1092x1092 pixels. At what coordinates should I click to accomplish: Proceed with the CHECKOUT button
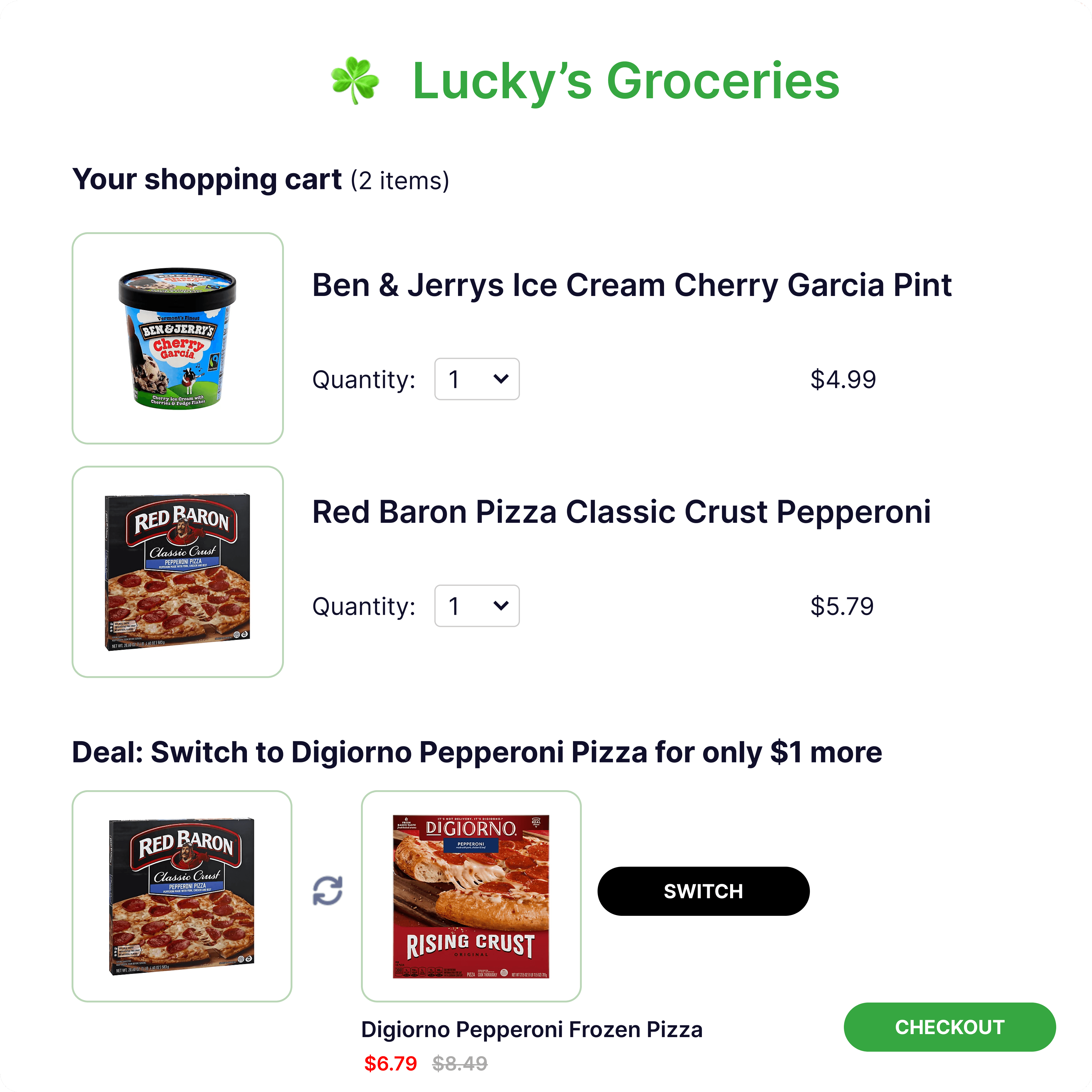949,1026
